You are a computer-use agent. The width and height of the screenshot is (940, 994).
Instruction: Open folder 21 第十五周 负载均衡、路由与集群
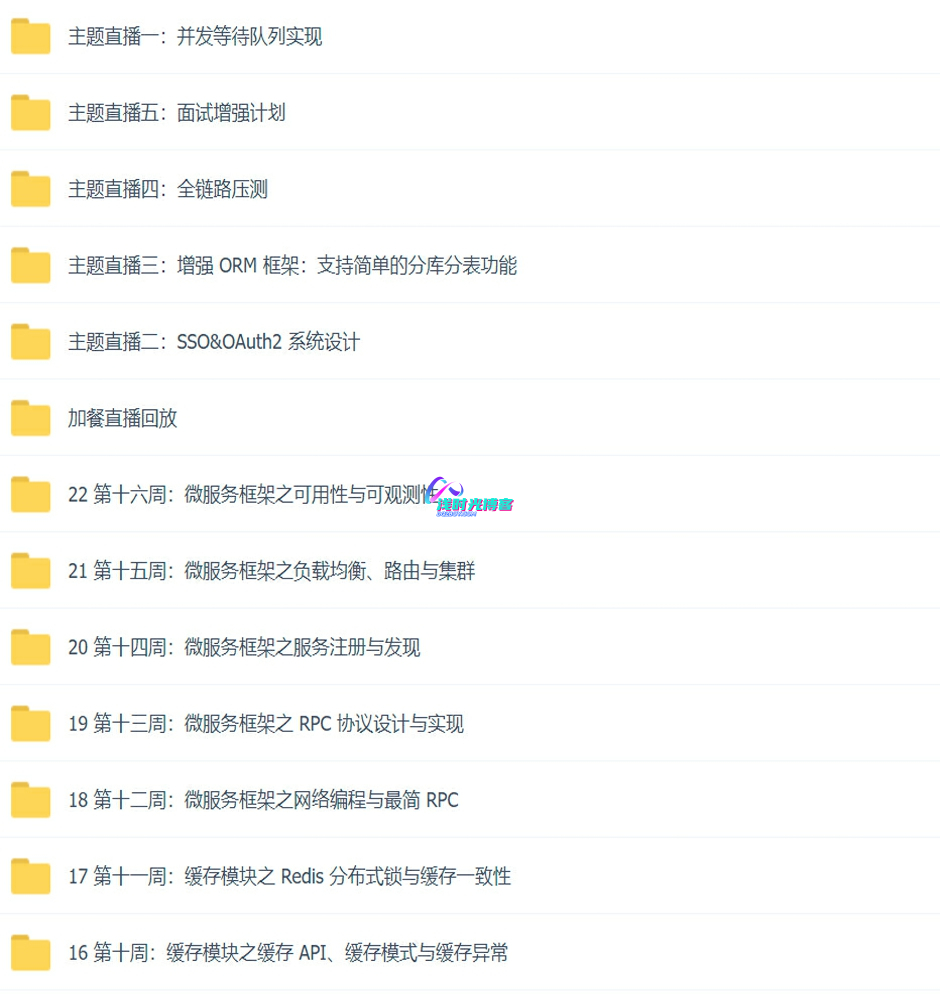pyautogui.click(x=271, y=571)
